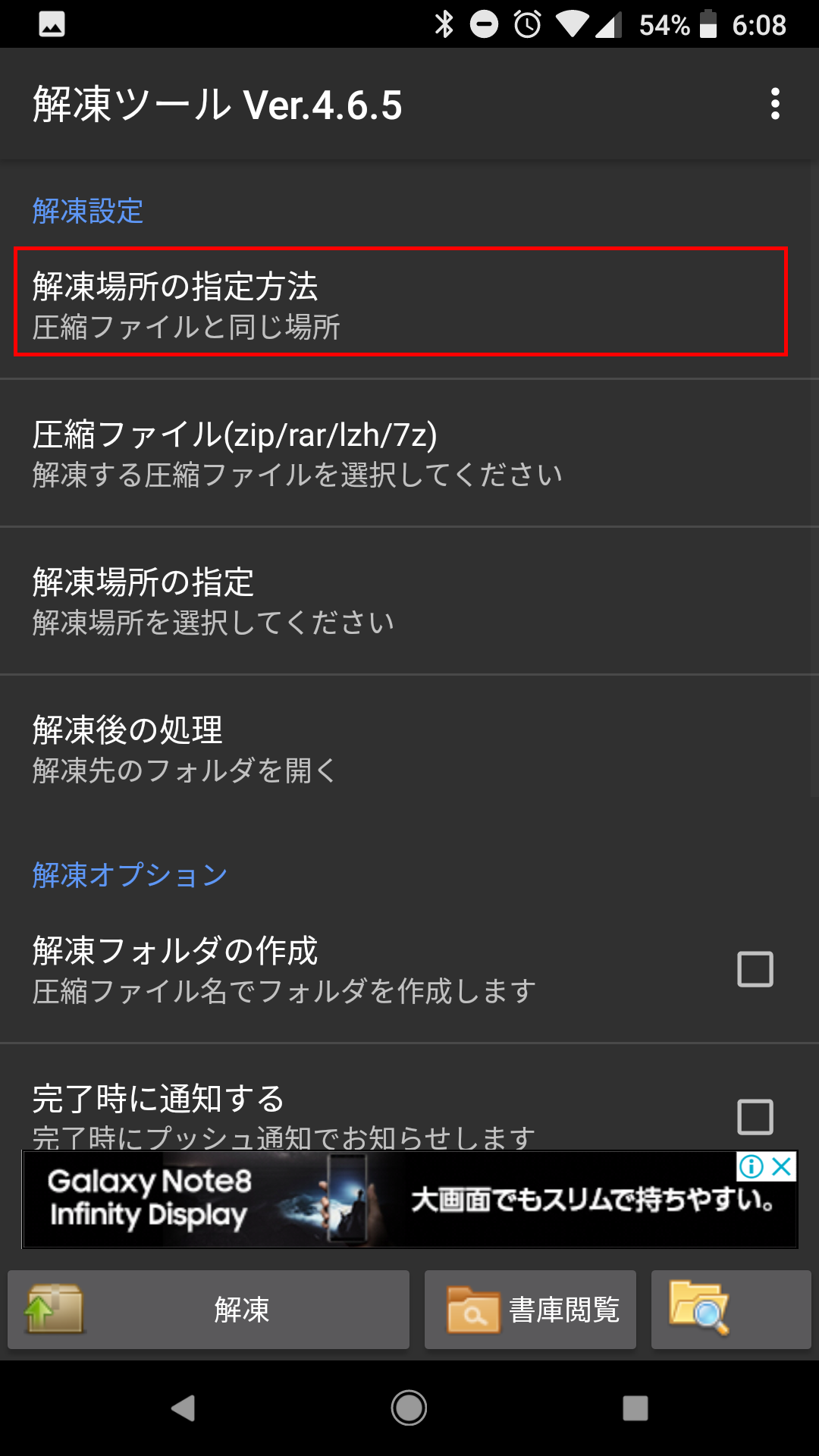Close the Galaxy Note8 ad banner

tap(783, 1166)
